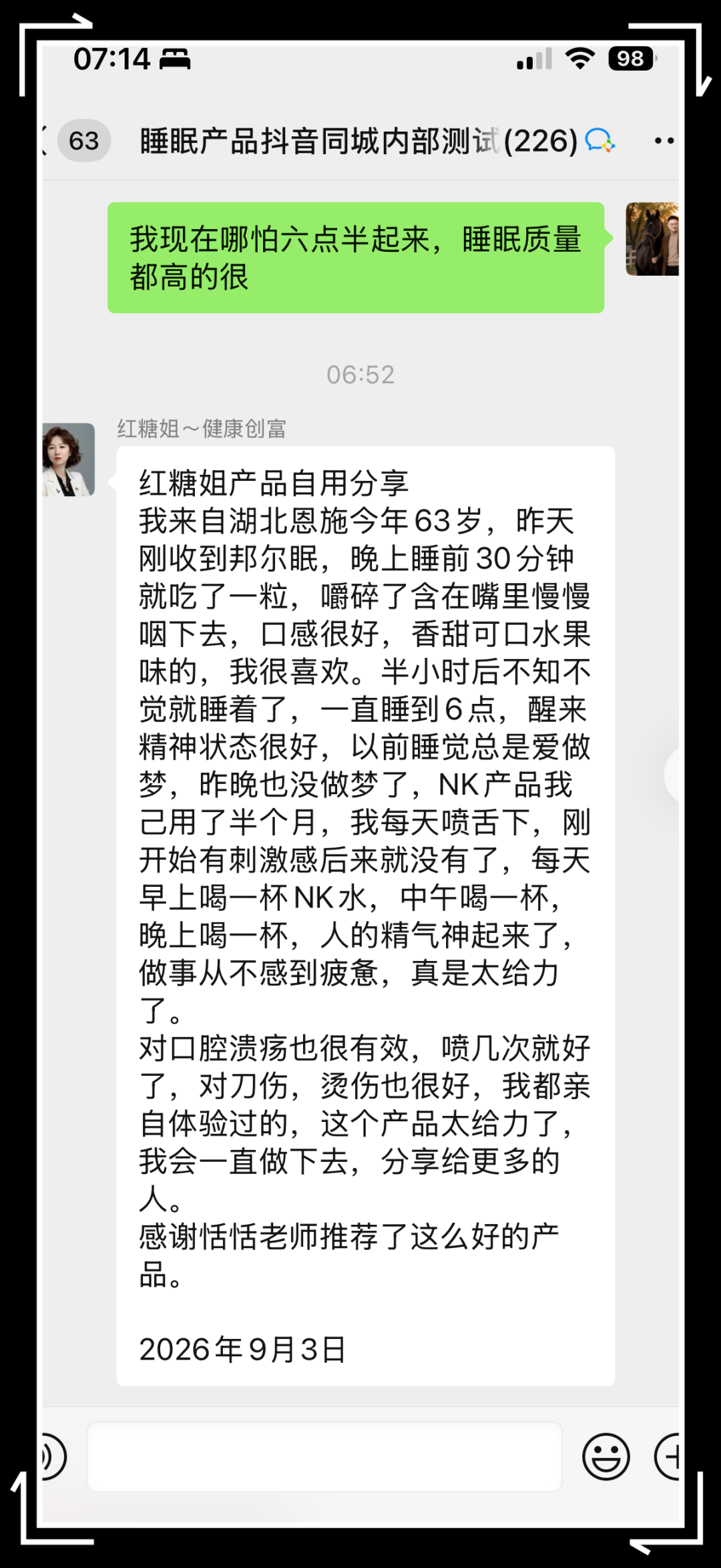Switch to voice message input
The height and width of the screenshot is (1568, 721).
click(53, 1456)
